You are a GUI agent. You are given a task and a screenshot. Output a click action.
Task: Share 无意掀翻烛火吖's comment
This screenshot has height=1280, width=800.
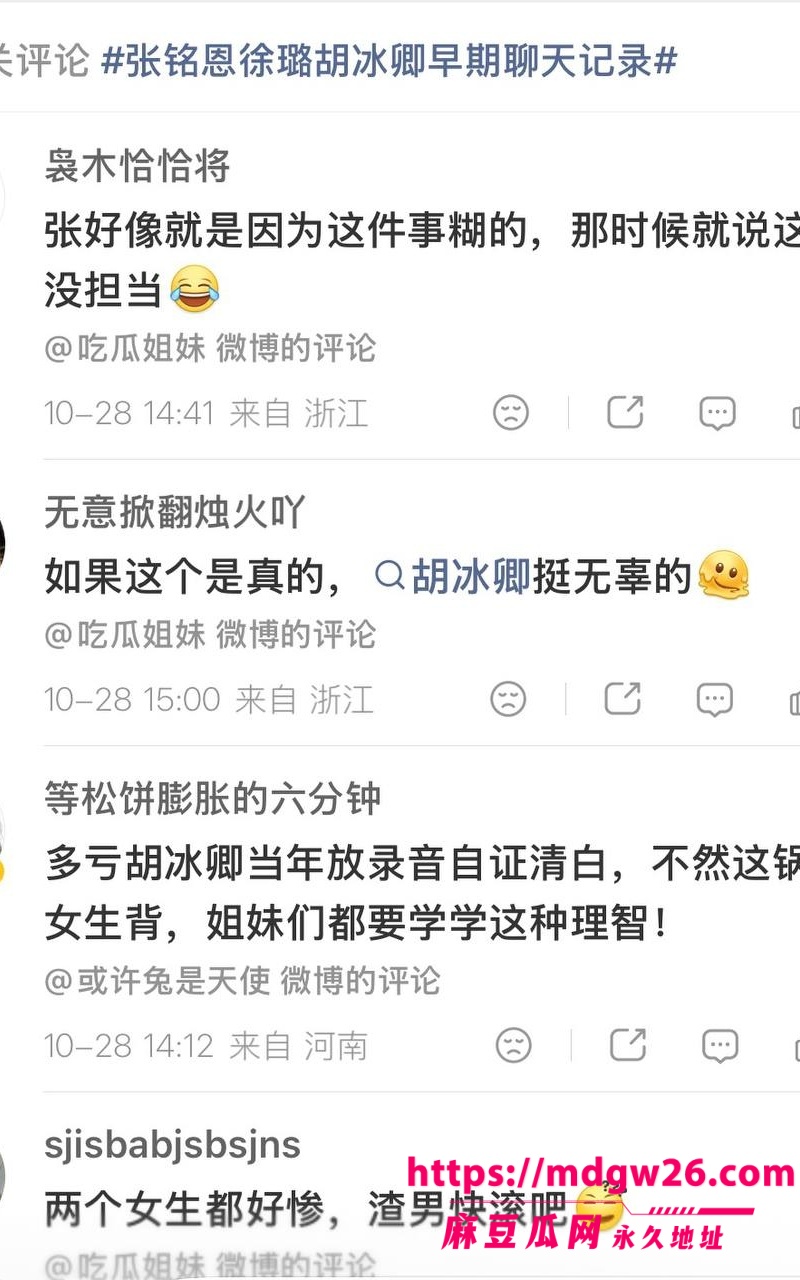(622, 698)
